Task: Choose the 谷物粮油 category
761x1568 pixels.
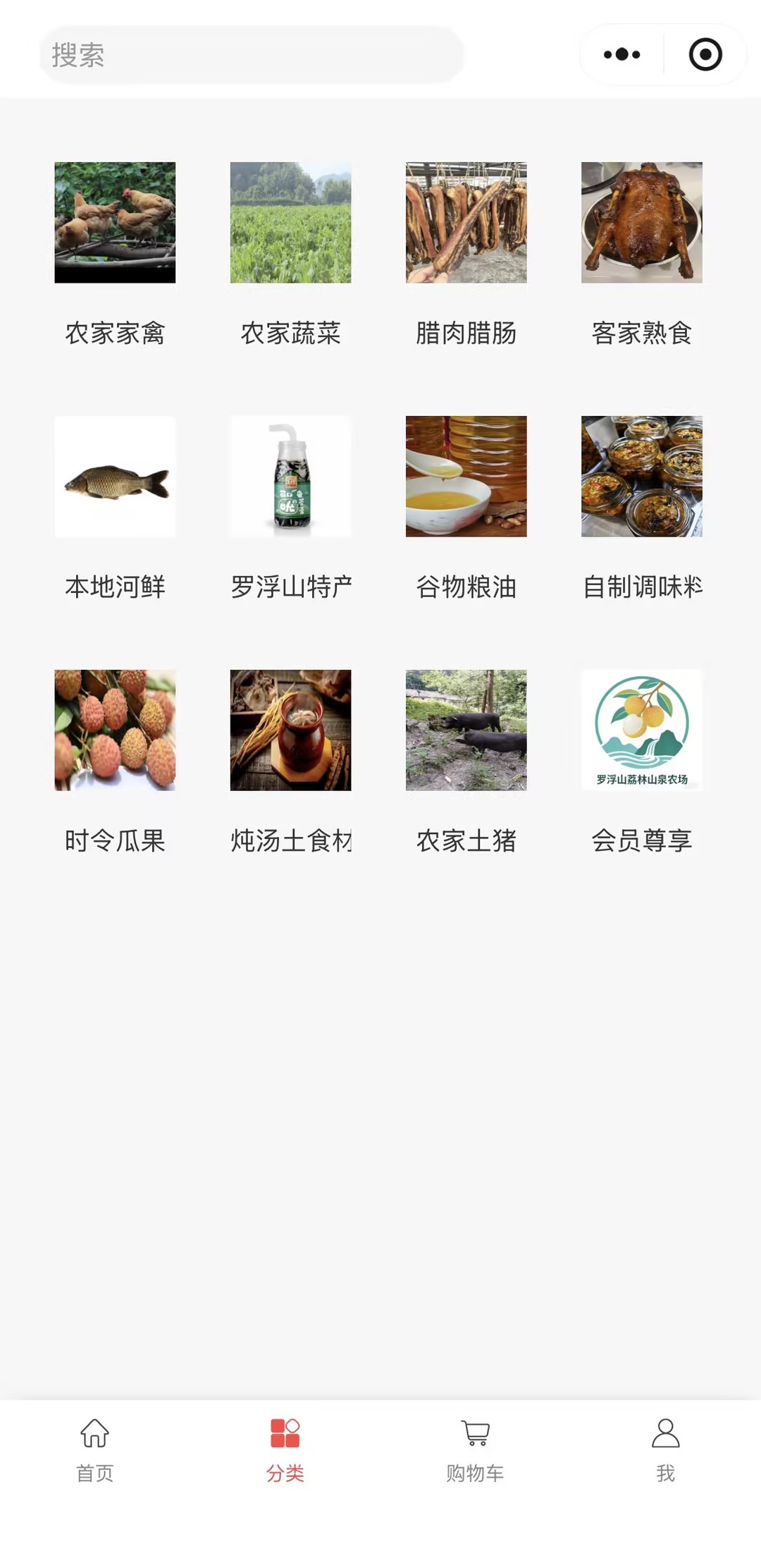Action: [466, 477]
